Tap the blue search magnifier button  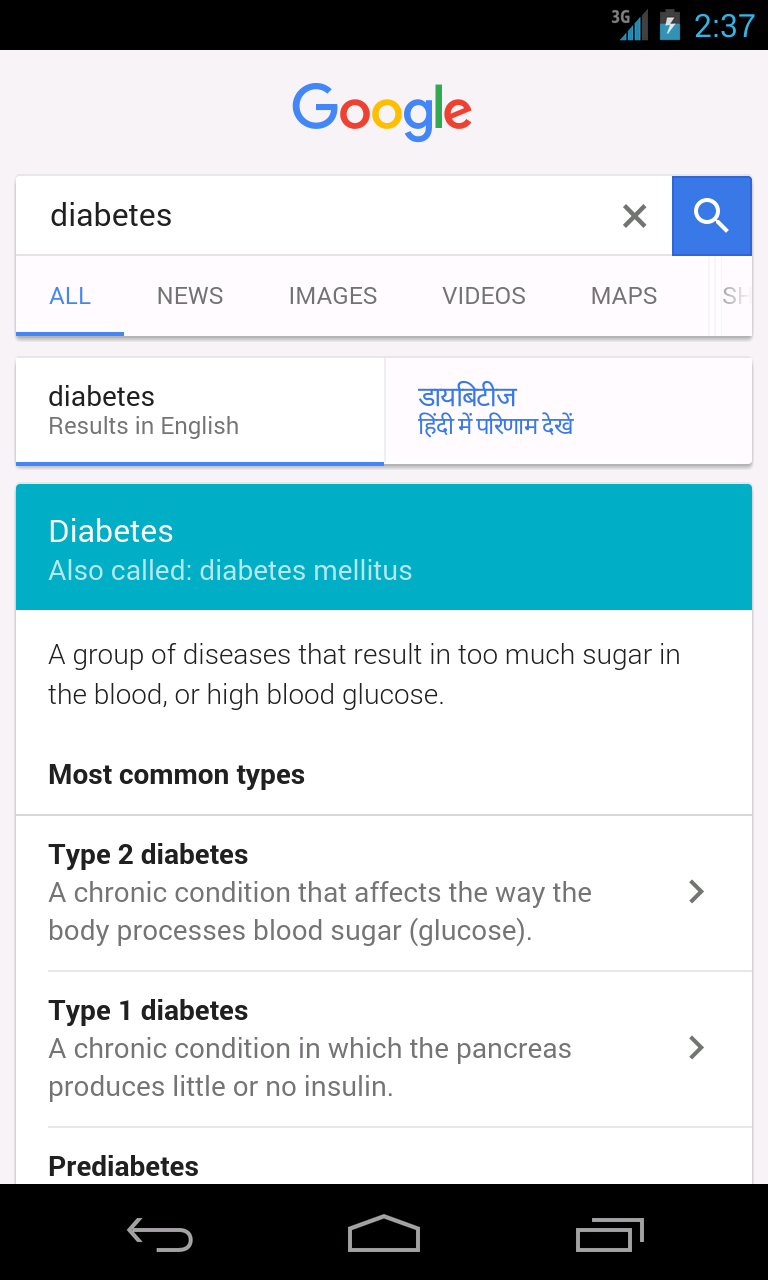[711, 216]
